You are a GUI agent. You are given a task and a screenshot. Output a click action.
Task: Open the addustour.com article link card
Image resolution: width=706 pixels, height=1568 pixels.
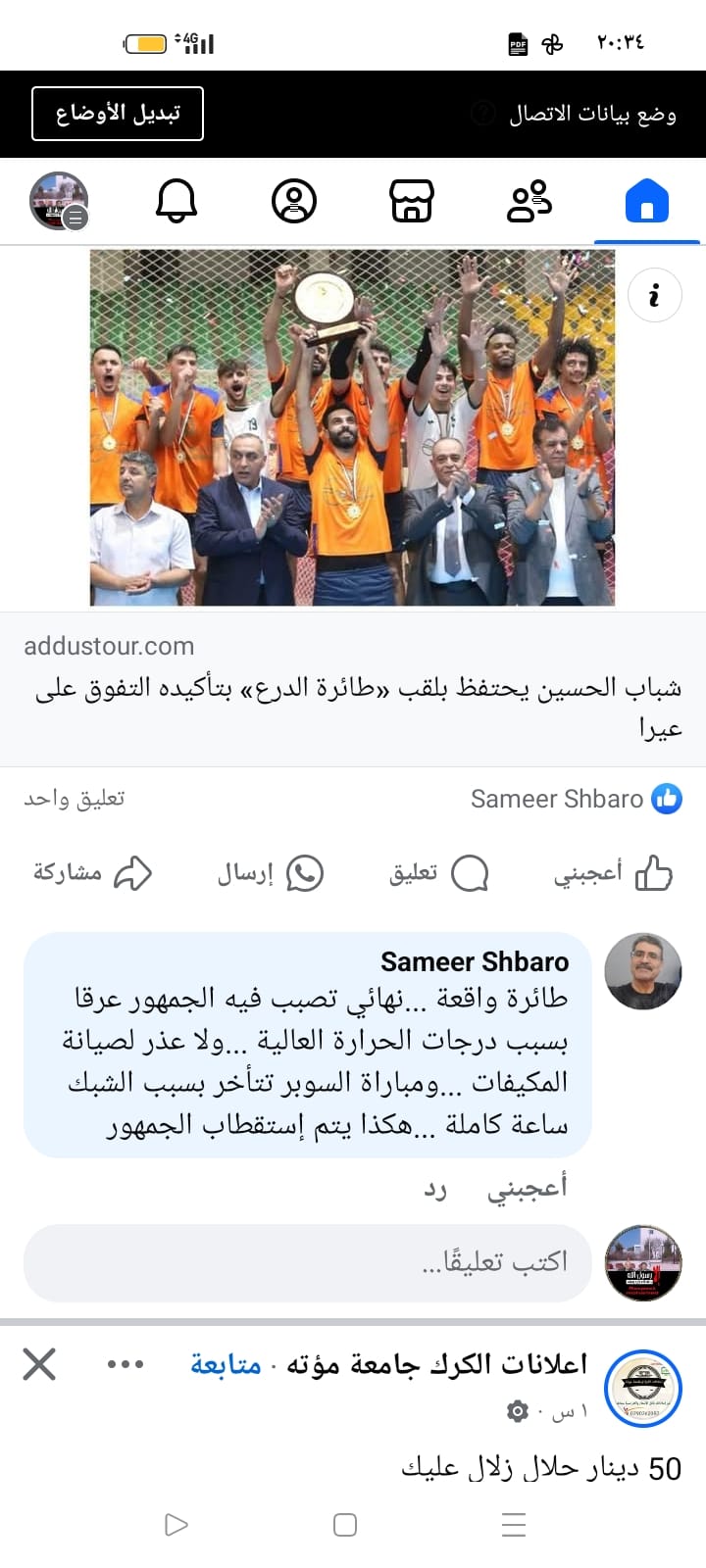click(353, 688)
